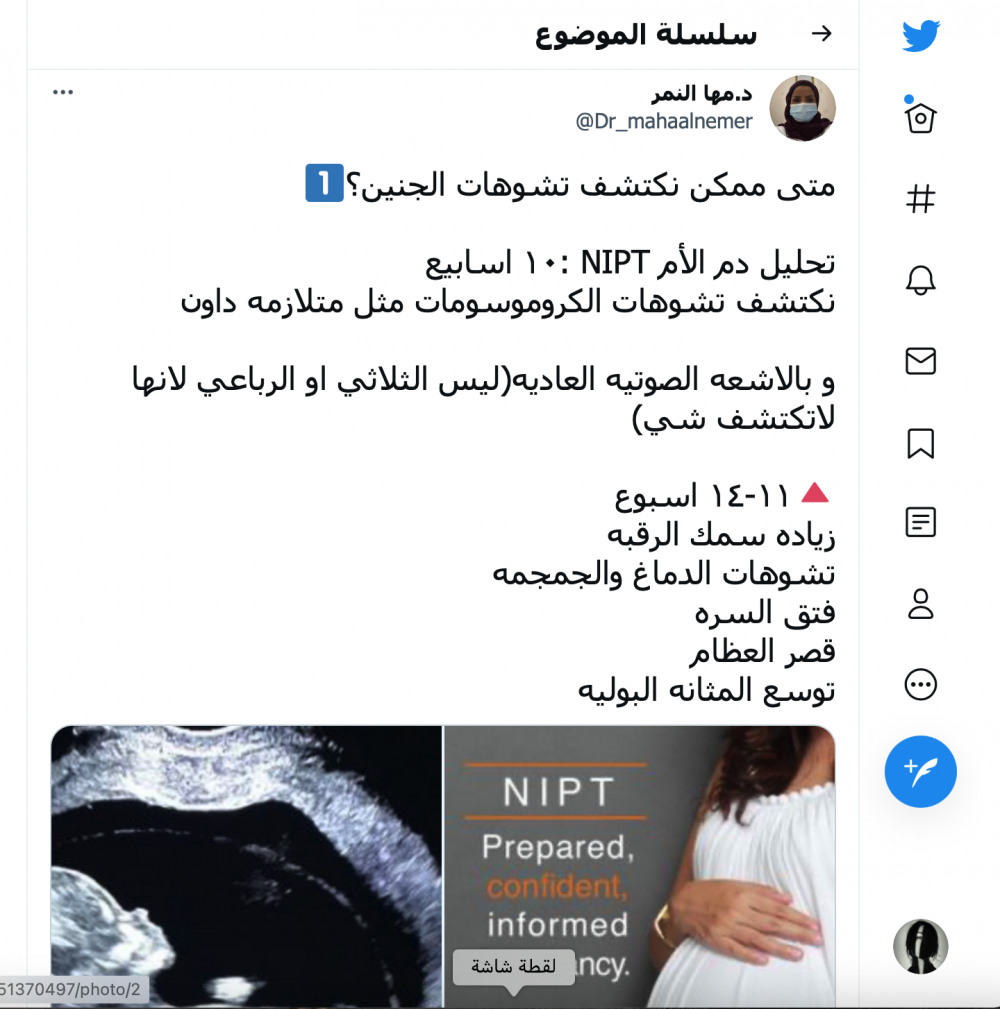1000x1009 pixels.
Task: Open the Twitter bird logo home
Action: click(x=921, y=35)
